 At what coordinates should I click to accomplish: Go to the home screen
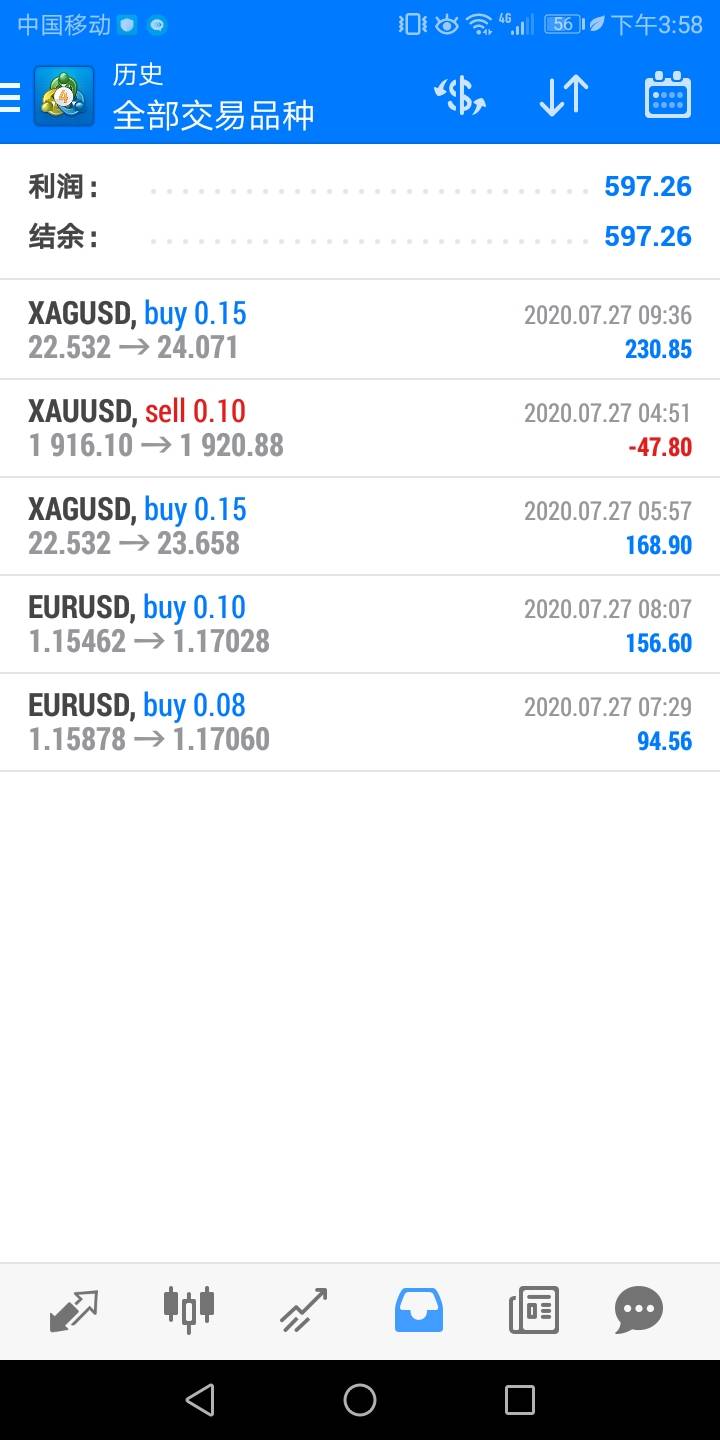[x=360, y=1400]
